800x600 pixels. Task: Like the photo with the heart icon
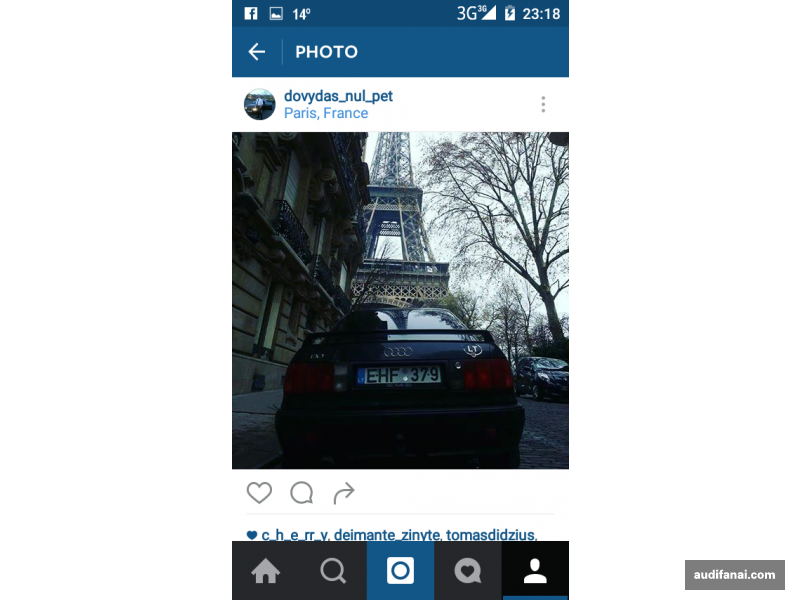click(x=259, y=493)
